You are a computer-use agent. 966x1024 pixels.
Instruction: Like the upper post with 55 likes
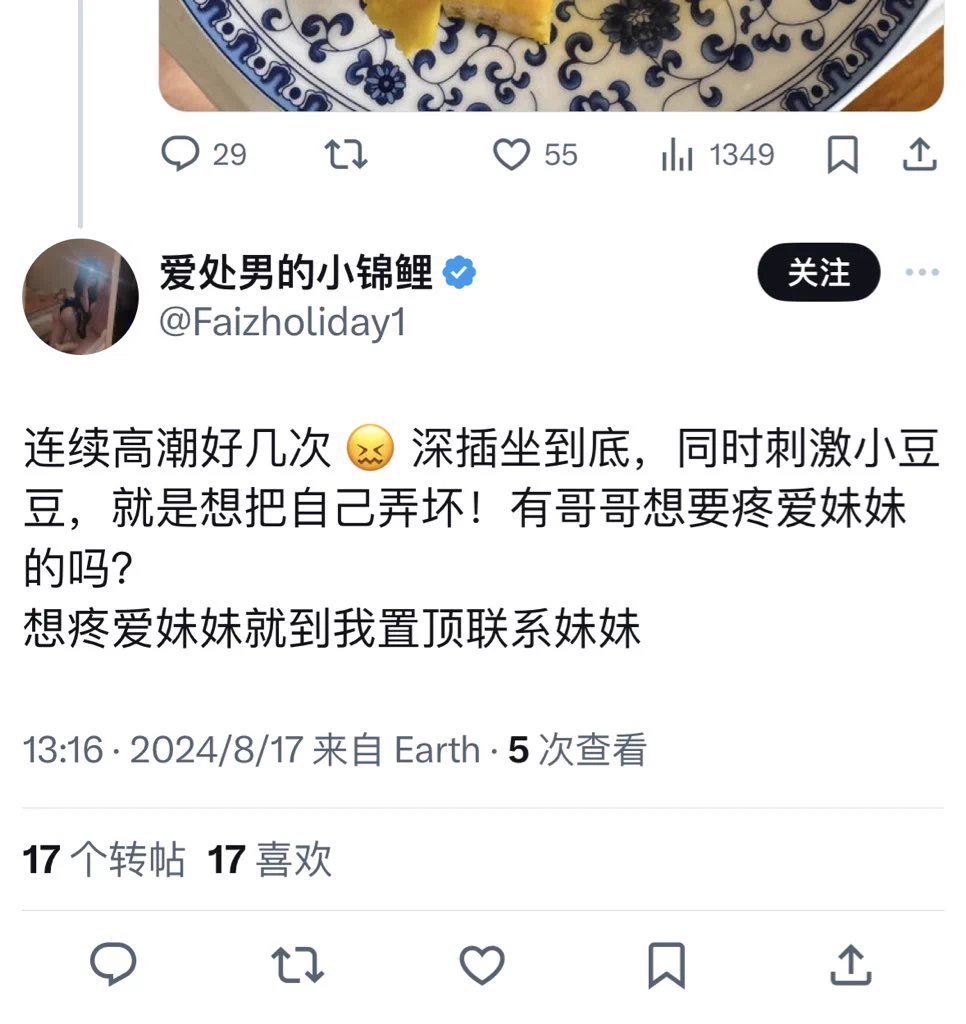512,155
